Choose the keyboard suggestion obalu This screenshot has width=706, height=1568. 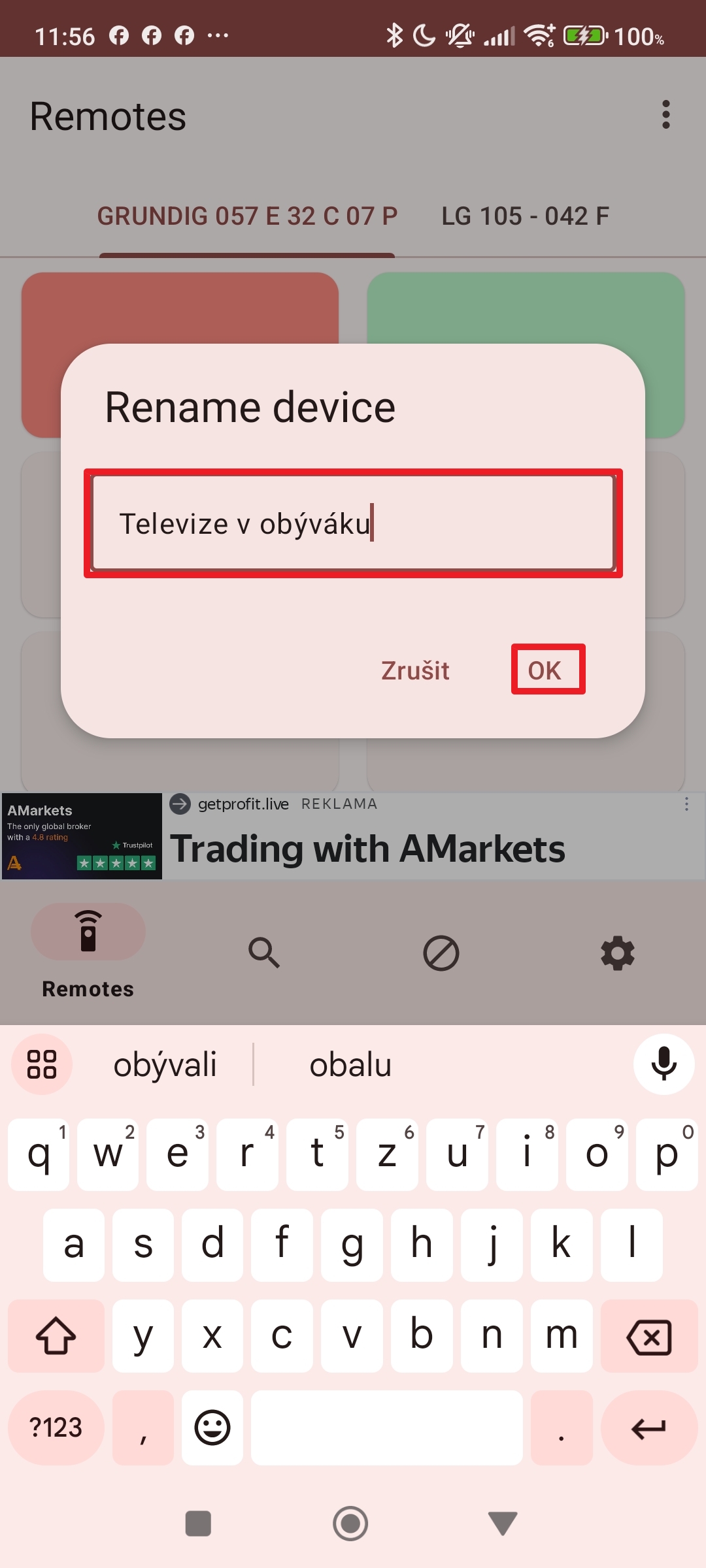(x=350, y=1065)
